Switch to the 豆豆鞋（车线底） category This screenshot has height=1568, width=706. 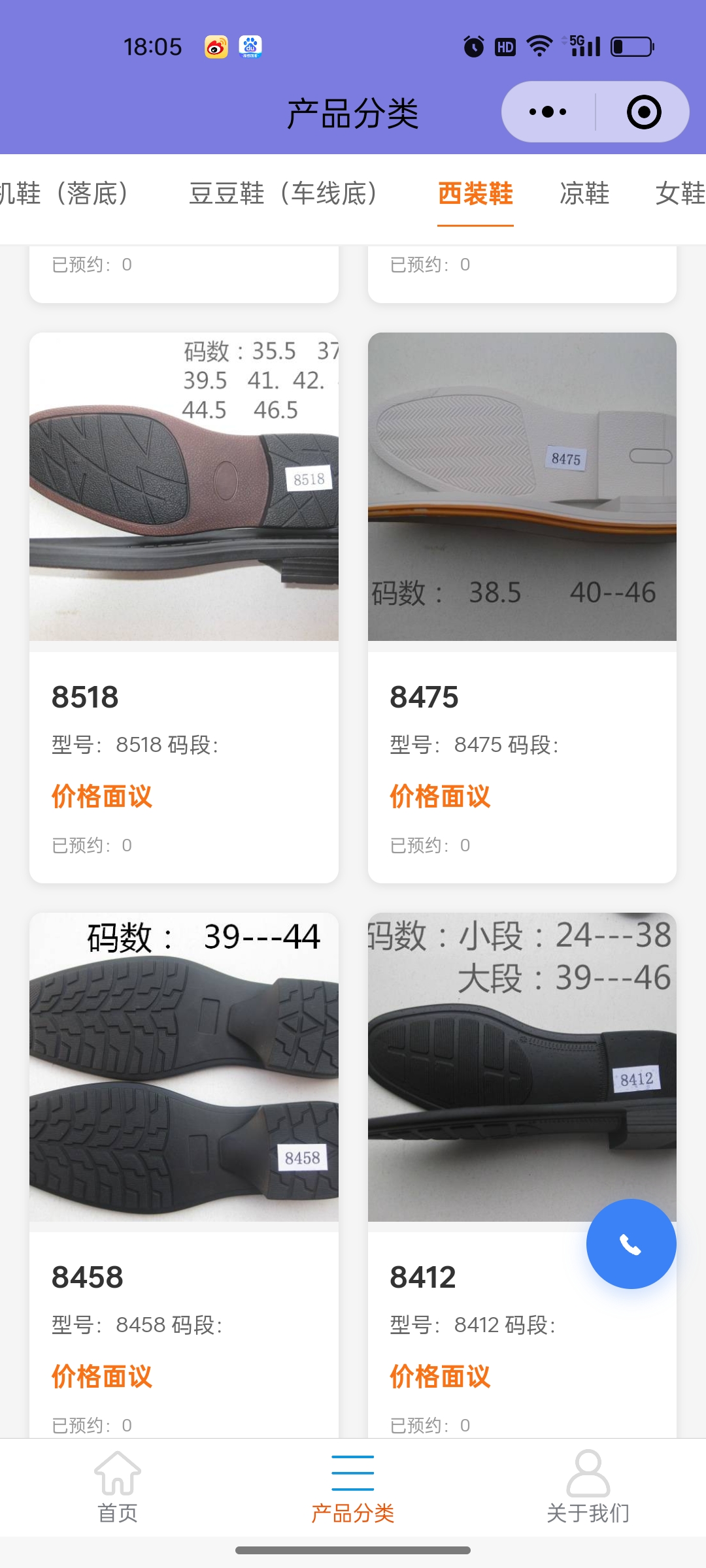[x=283, y=193]
